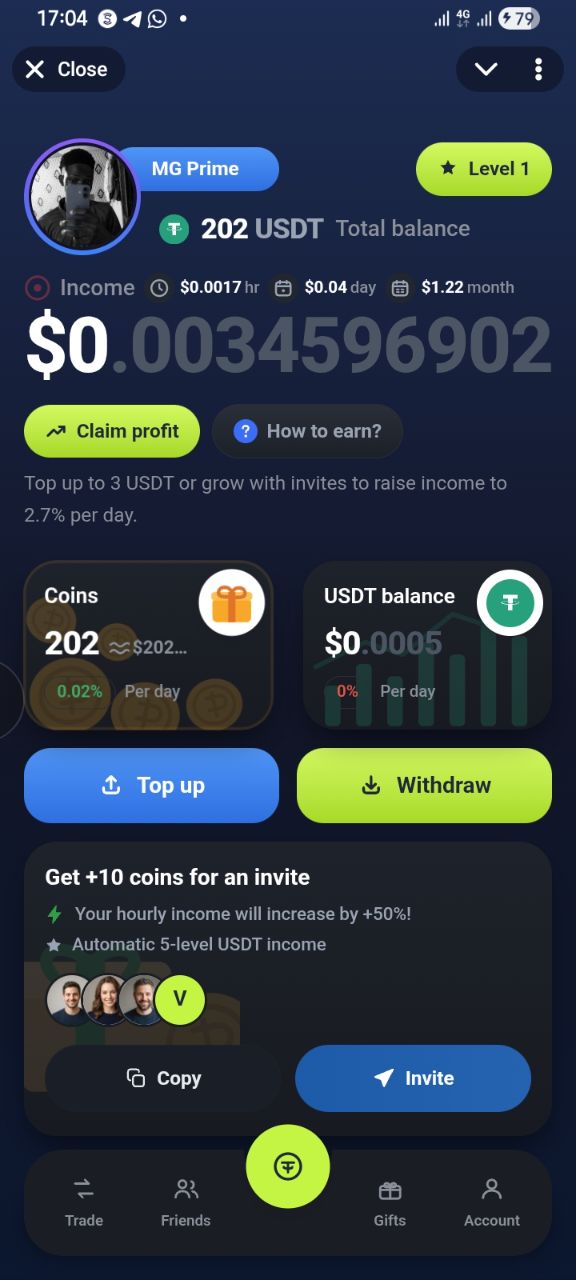Open the three-dot overflow menu
This screenshot has width=576, height=1280.
click(x=538, y=69)
